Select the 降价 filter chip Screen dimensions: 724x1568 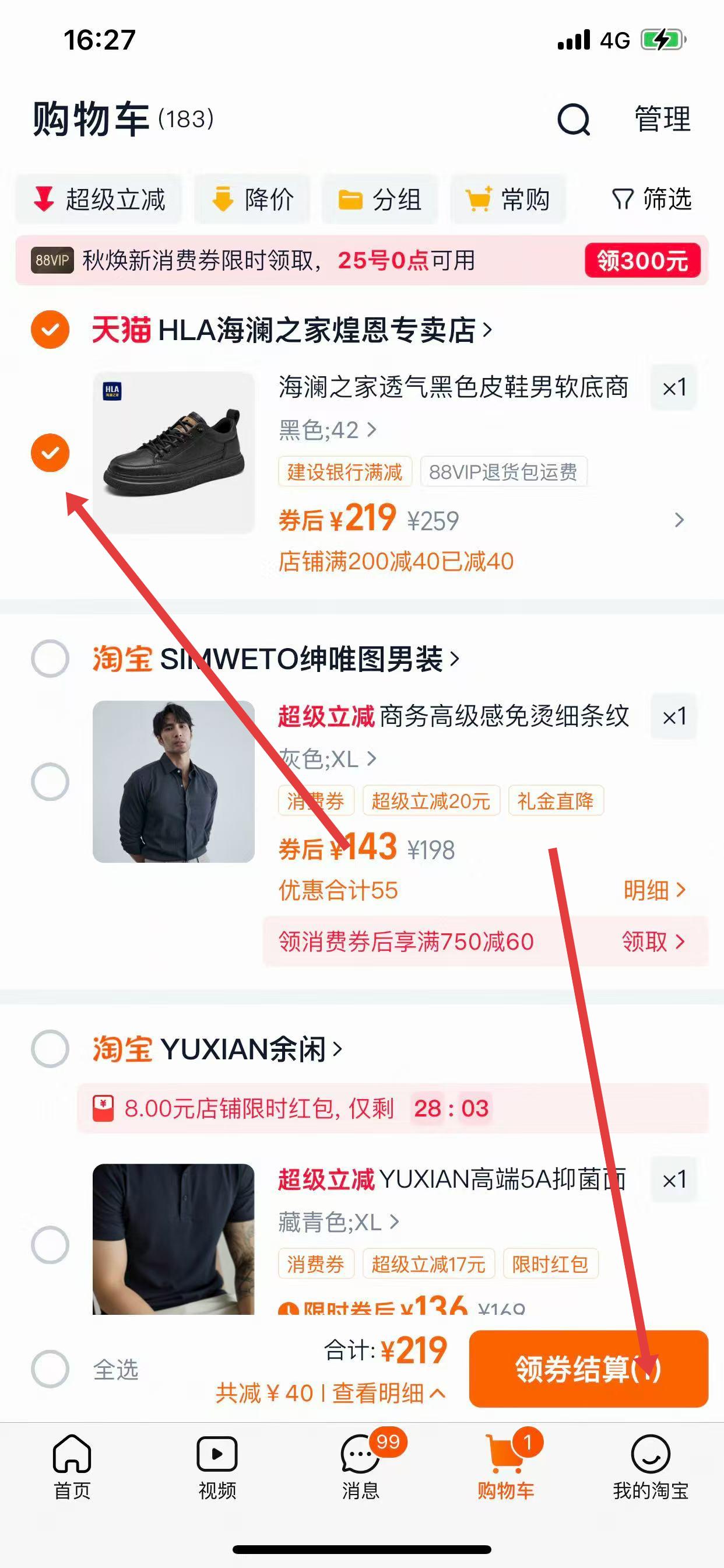click(252, 199)
